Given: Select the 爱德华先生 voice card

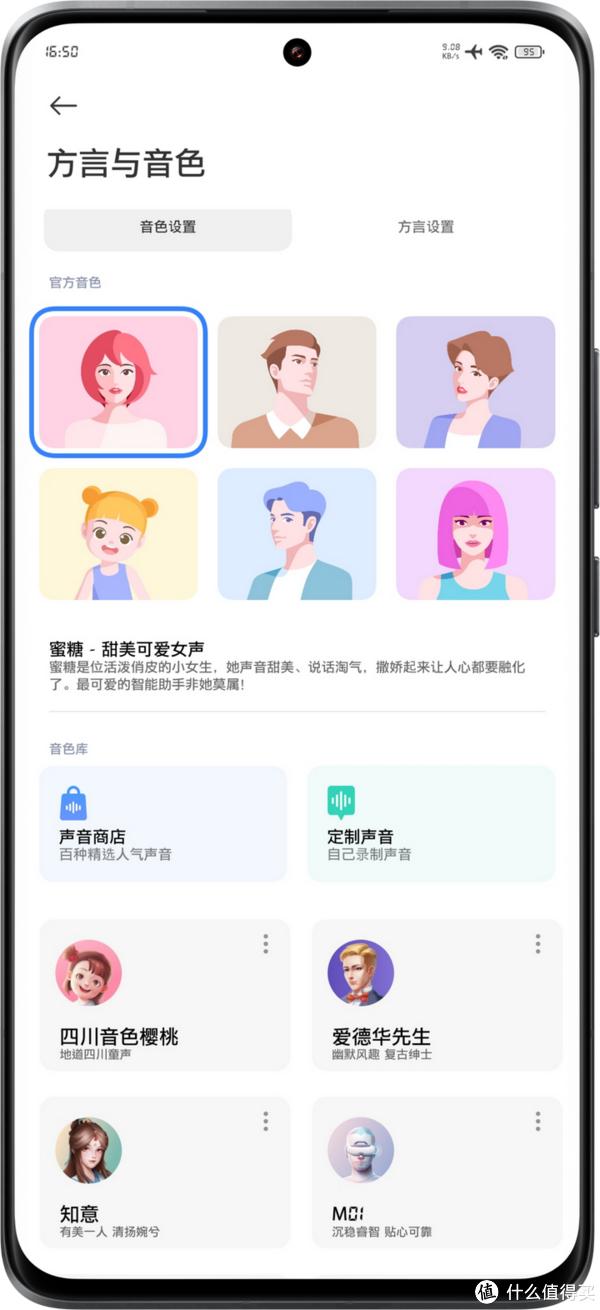Looking at the screenshot, I should point(420,996).
